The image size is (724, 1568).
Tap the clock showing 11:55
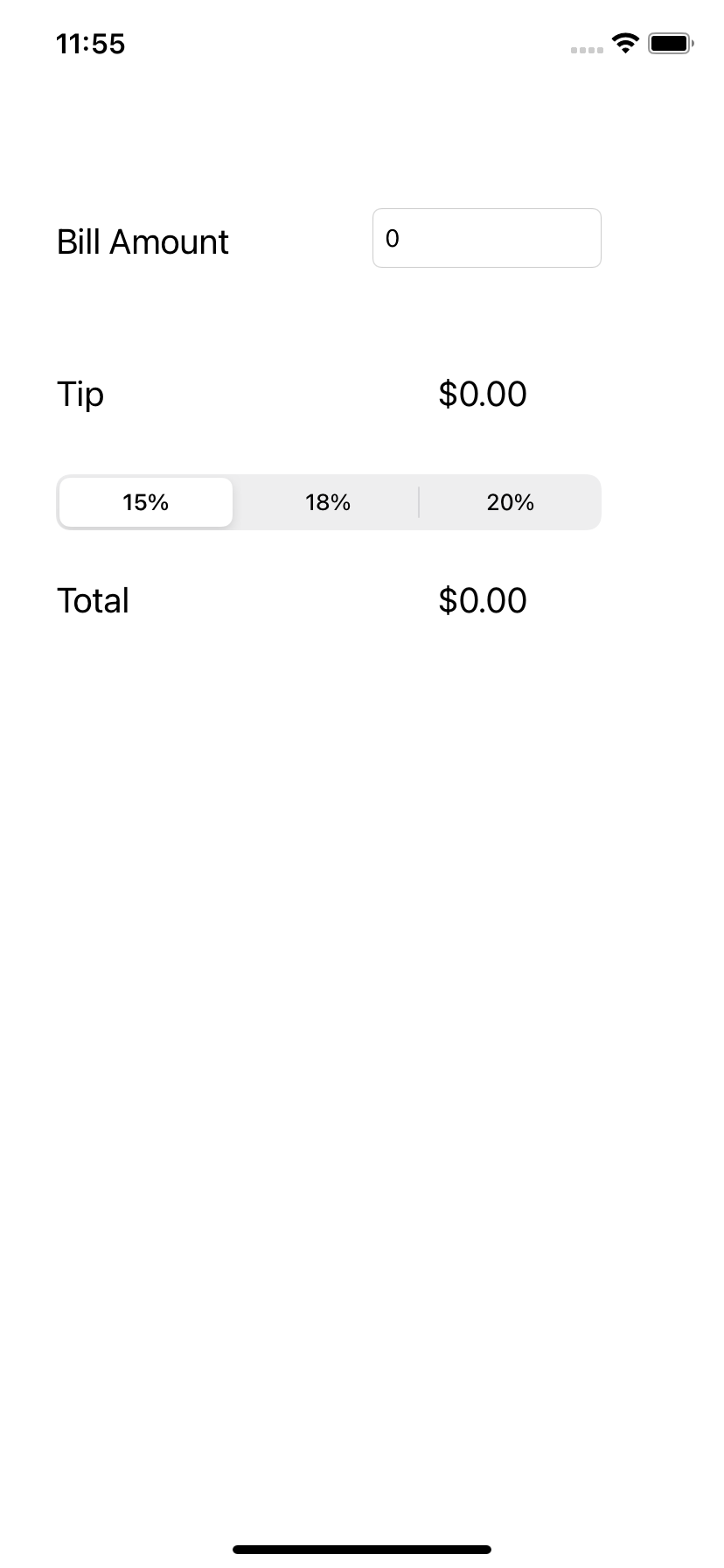coord(90,44)
